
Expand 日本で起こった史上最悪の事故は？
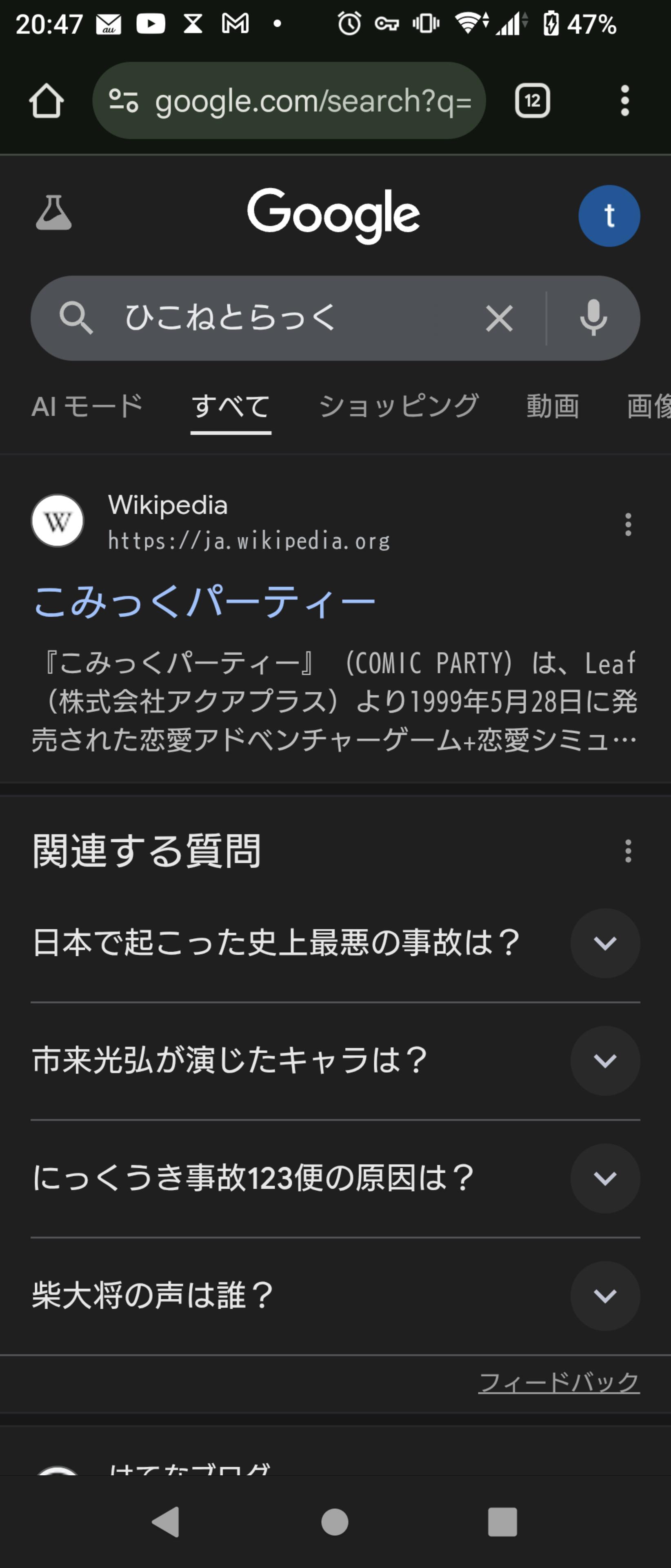(605, 943)
